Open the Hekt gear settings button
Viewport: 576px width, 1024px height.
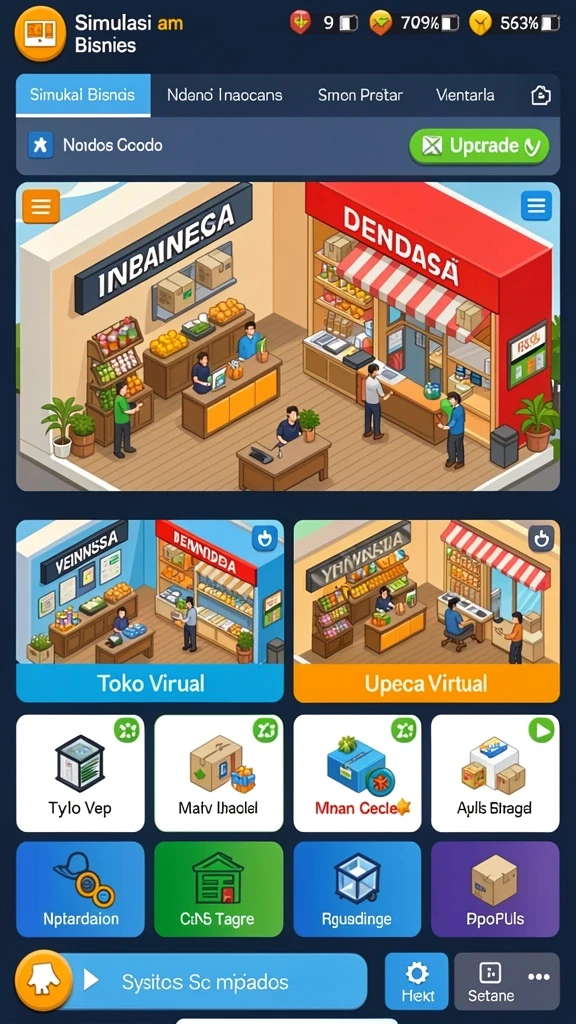(x=417, y=982)
